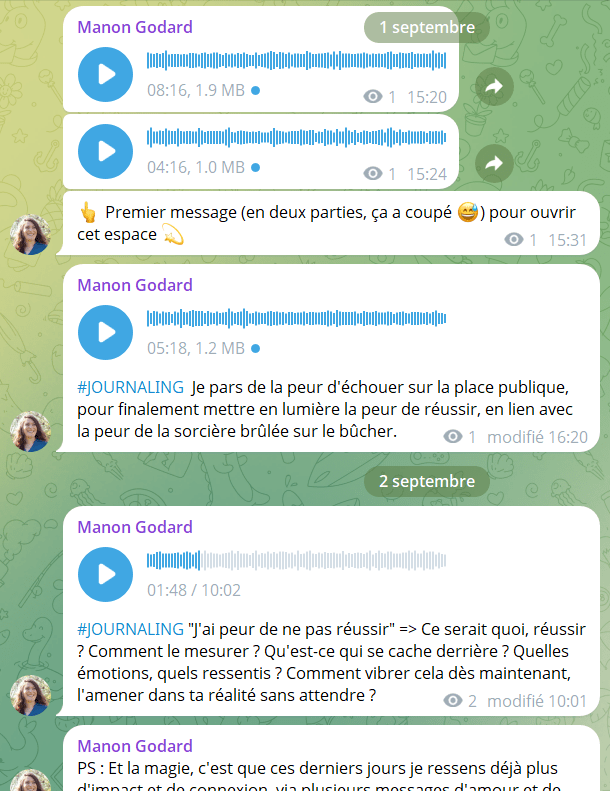The height and width of the screenshot is (791, 610).
Task: Open Manon Godard's avatar beside the 16:20 message
Action: [x=30, y=431]
